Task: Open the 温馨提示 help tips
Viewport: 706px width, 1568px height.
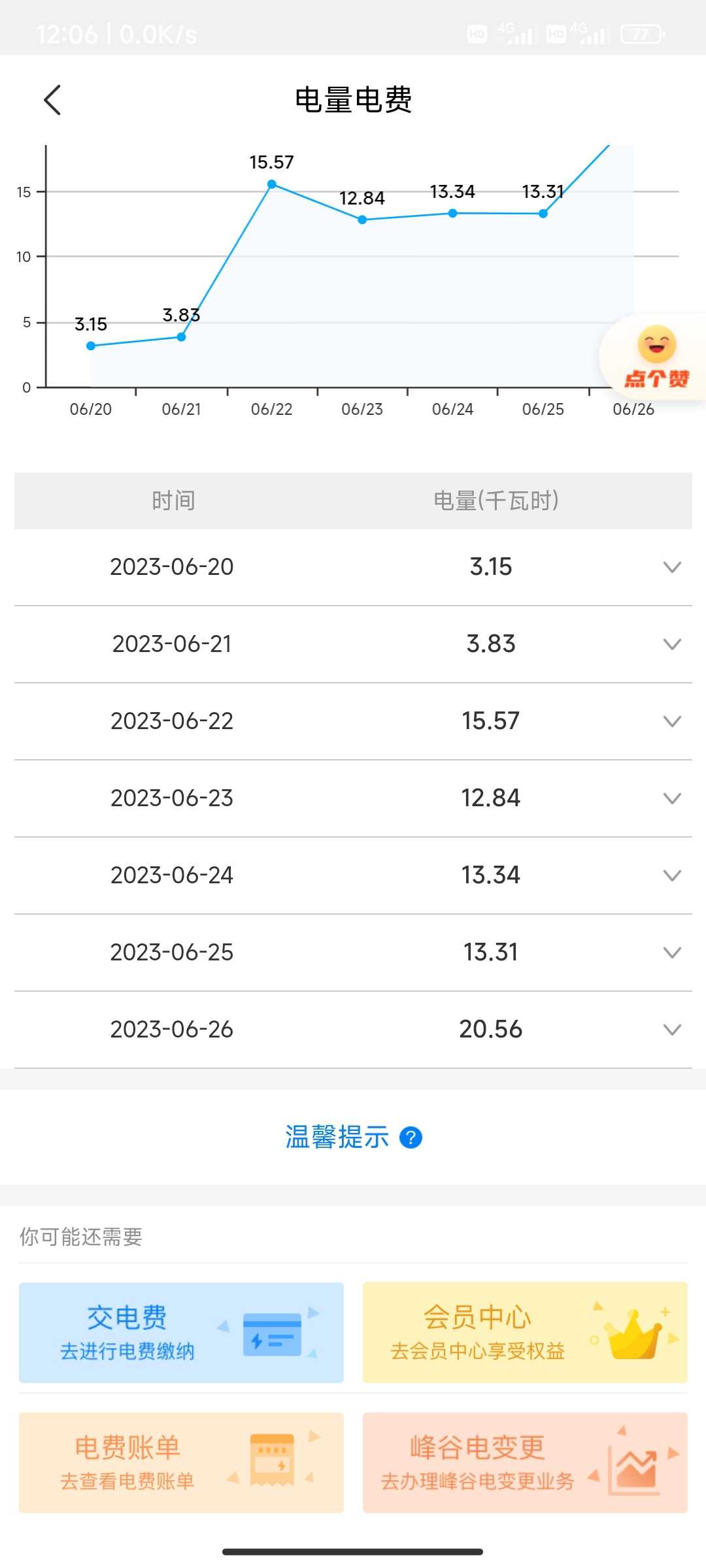Action: point(353,1137)
